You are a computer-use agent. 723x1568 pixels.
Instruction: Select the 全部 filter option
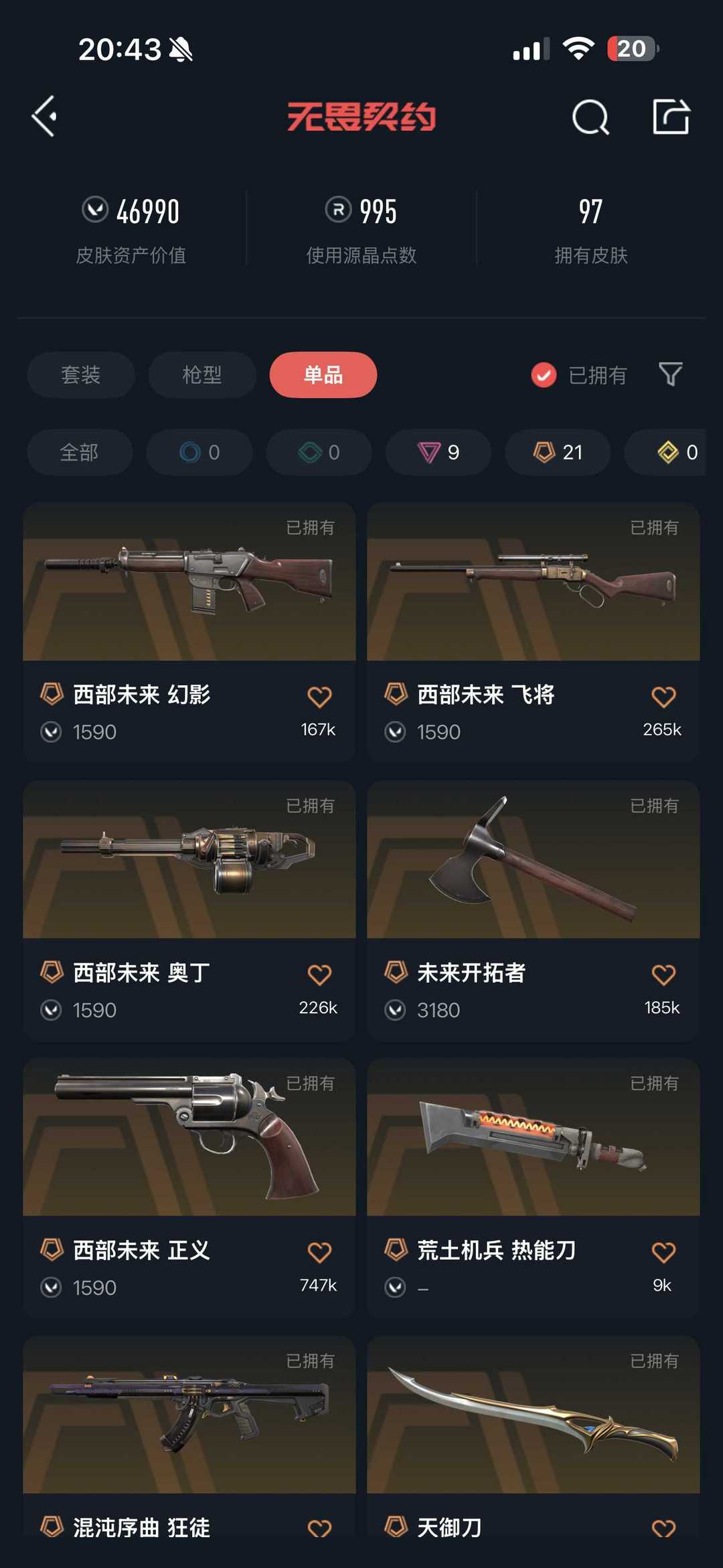[80, 452]
